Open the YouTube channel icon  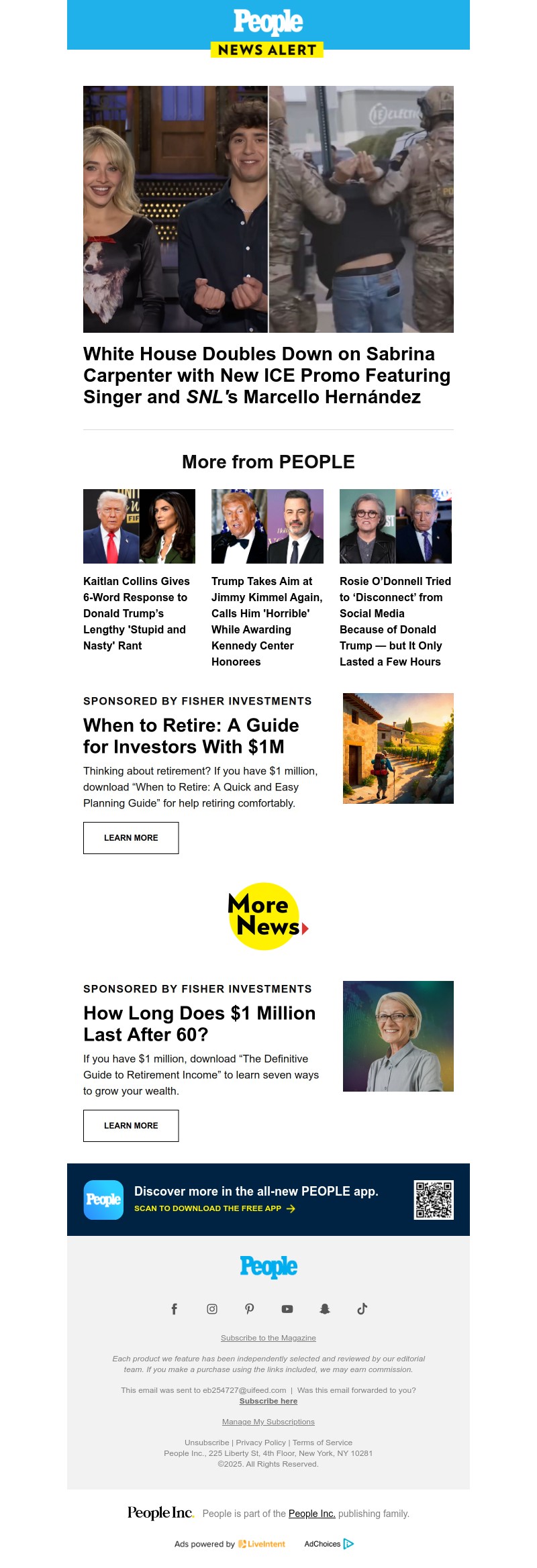pos(287,1308)
